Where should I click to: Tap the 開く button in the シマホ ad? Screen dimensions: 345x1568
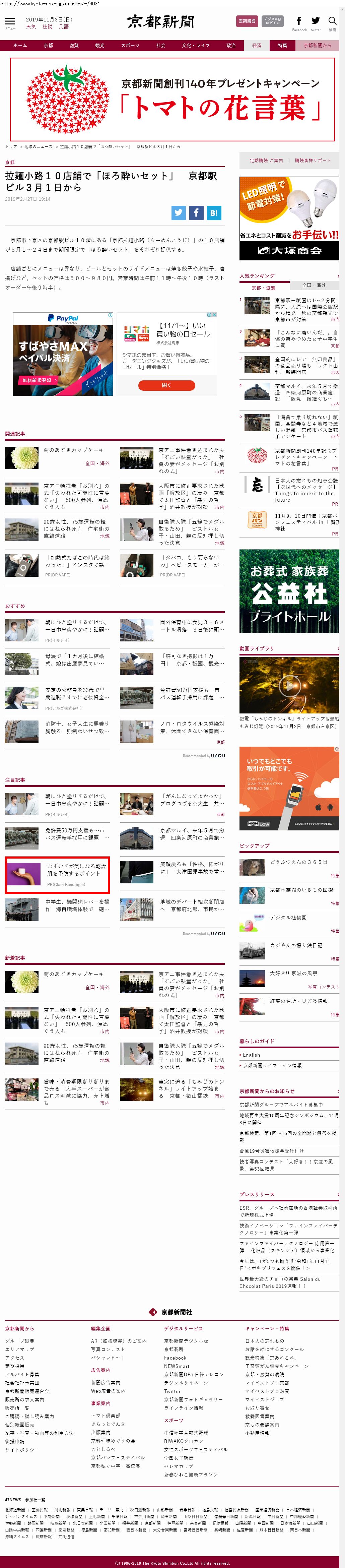(166, 385)
